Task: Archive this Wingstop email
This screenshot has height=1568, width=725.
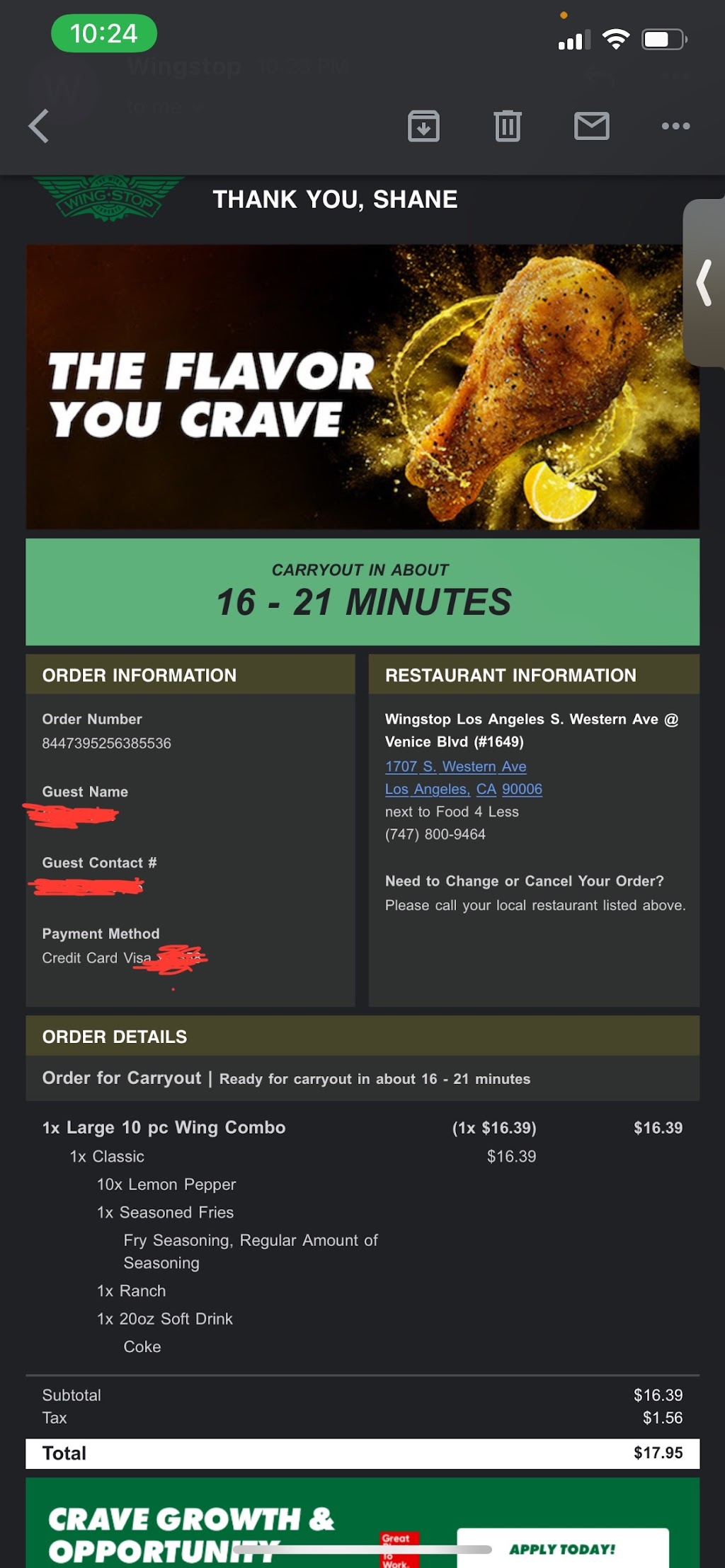Action: [x=423, y=126]
